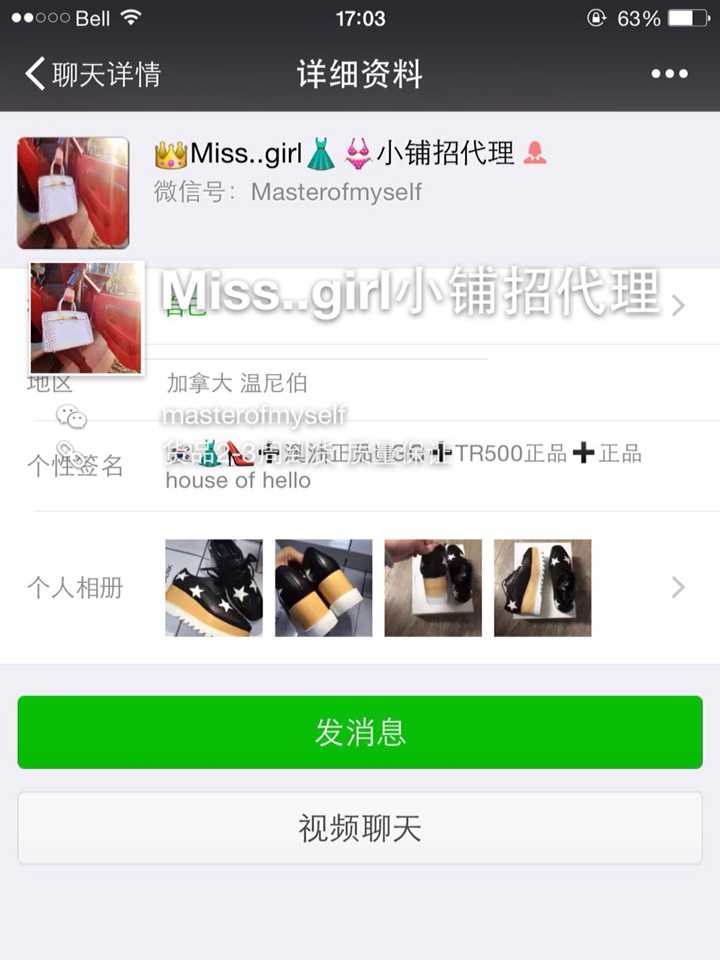
Task: Go back to 聊天详情
Action: tap(92, 75)
